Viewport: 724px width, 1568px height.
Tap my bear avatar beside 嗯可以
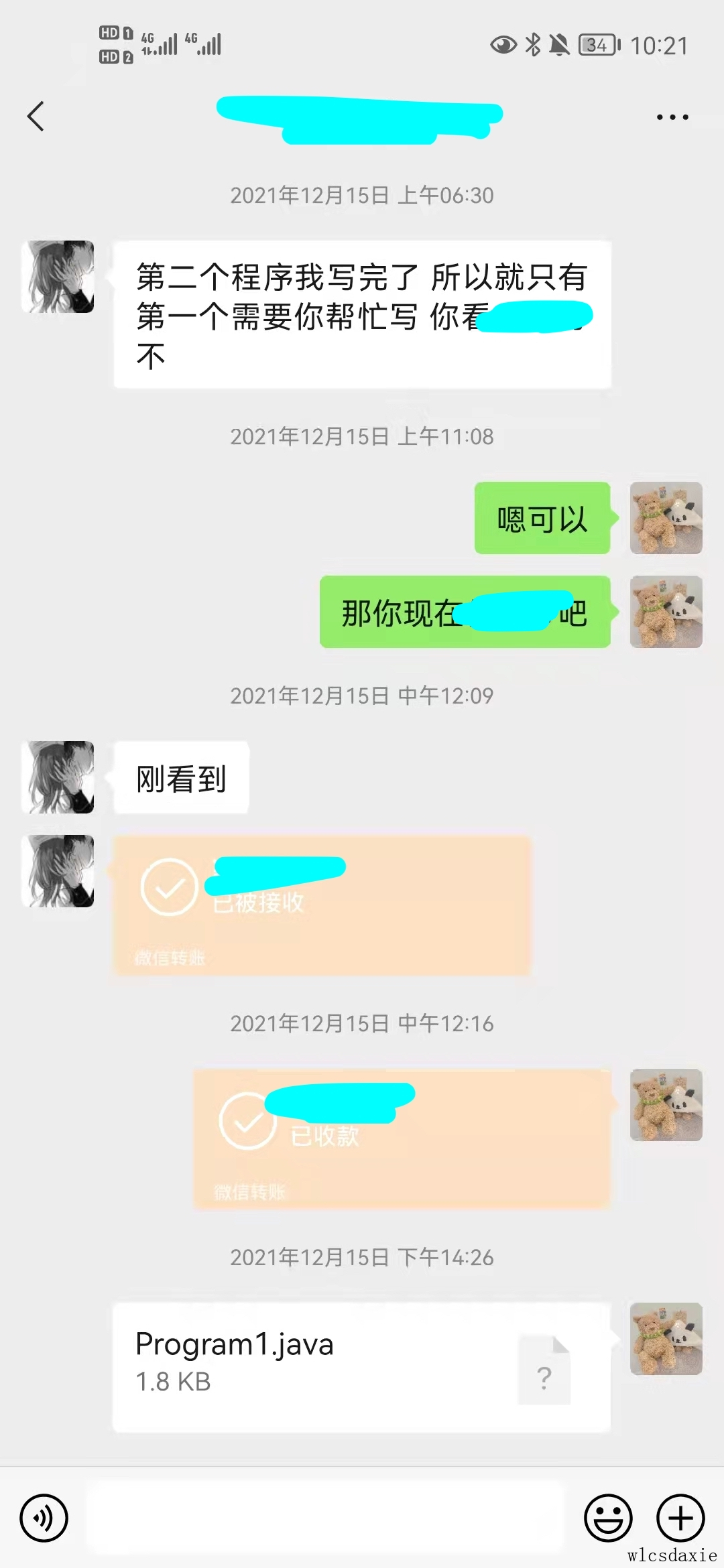click(666, 518)
